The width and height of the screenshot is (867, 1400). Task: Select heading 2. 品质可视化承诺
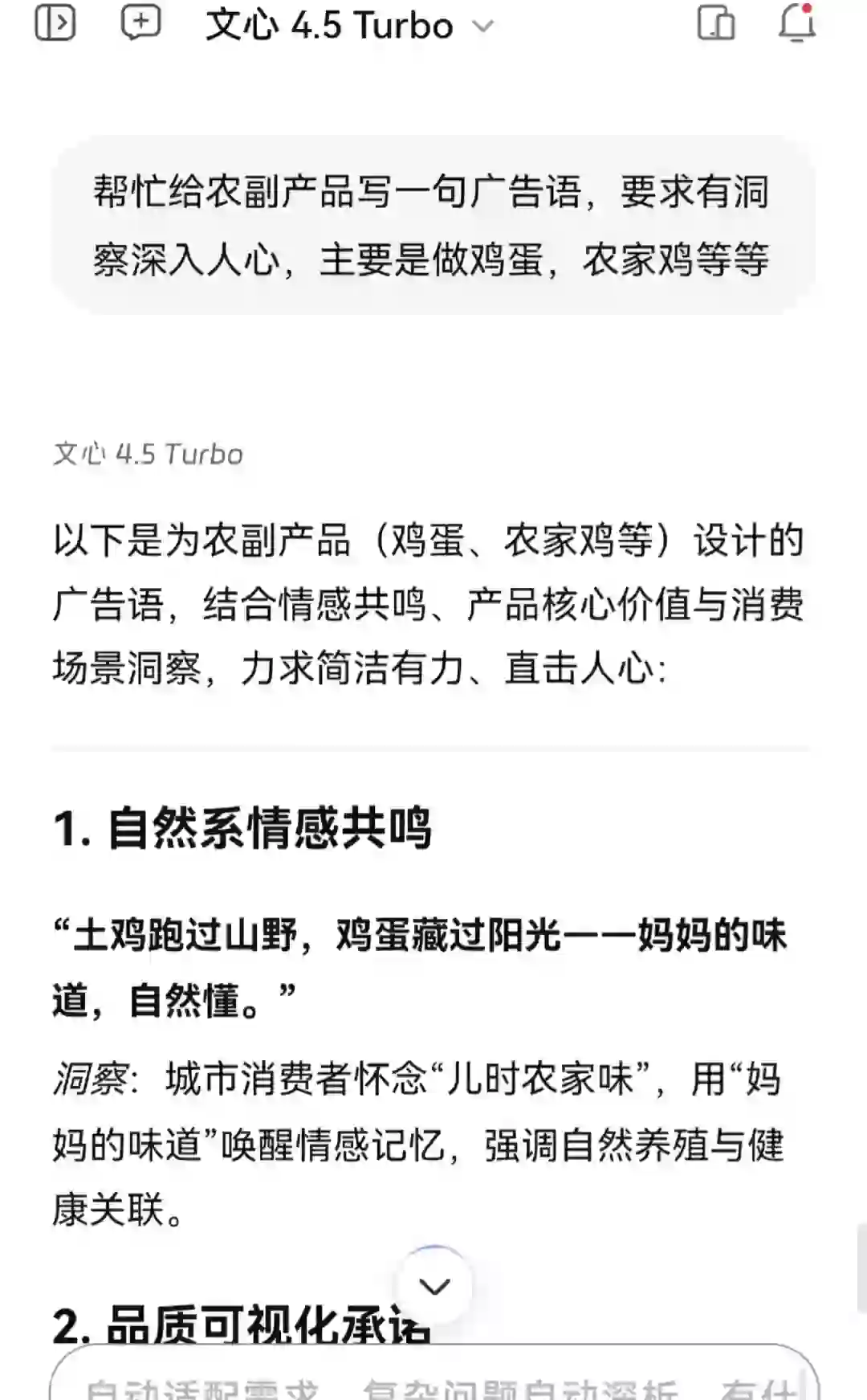click(x=241, y=1325)
